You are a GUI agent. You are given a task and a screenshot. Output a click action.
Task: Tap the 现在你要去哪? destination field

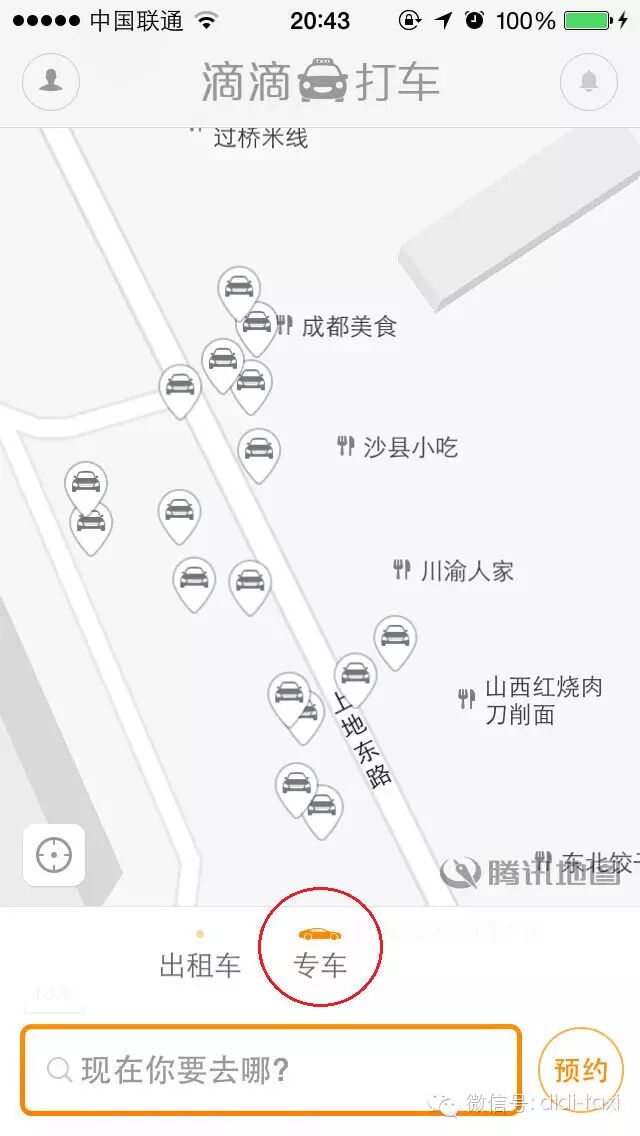tap(270, 1070)
